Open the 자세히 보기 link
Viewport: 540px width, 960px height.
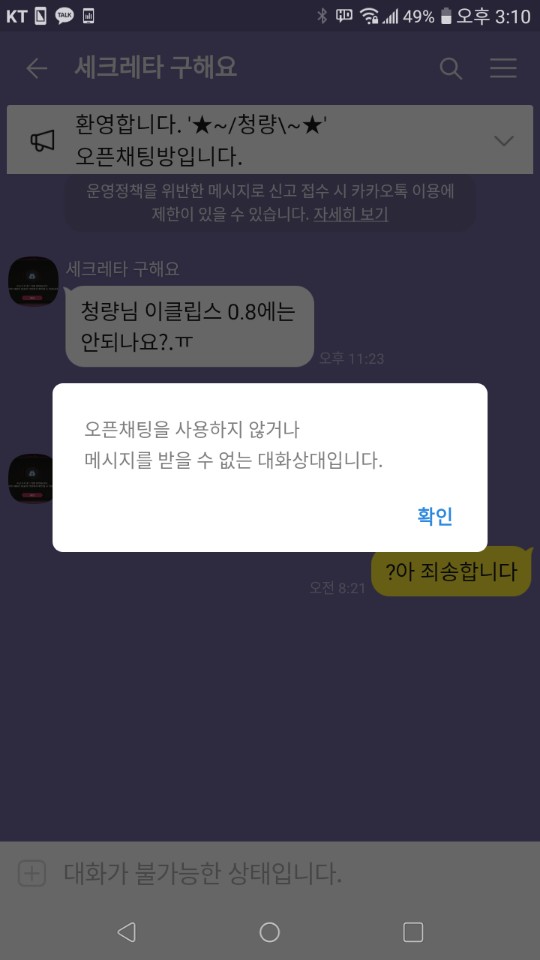351,214
